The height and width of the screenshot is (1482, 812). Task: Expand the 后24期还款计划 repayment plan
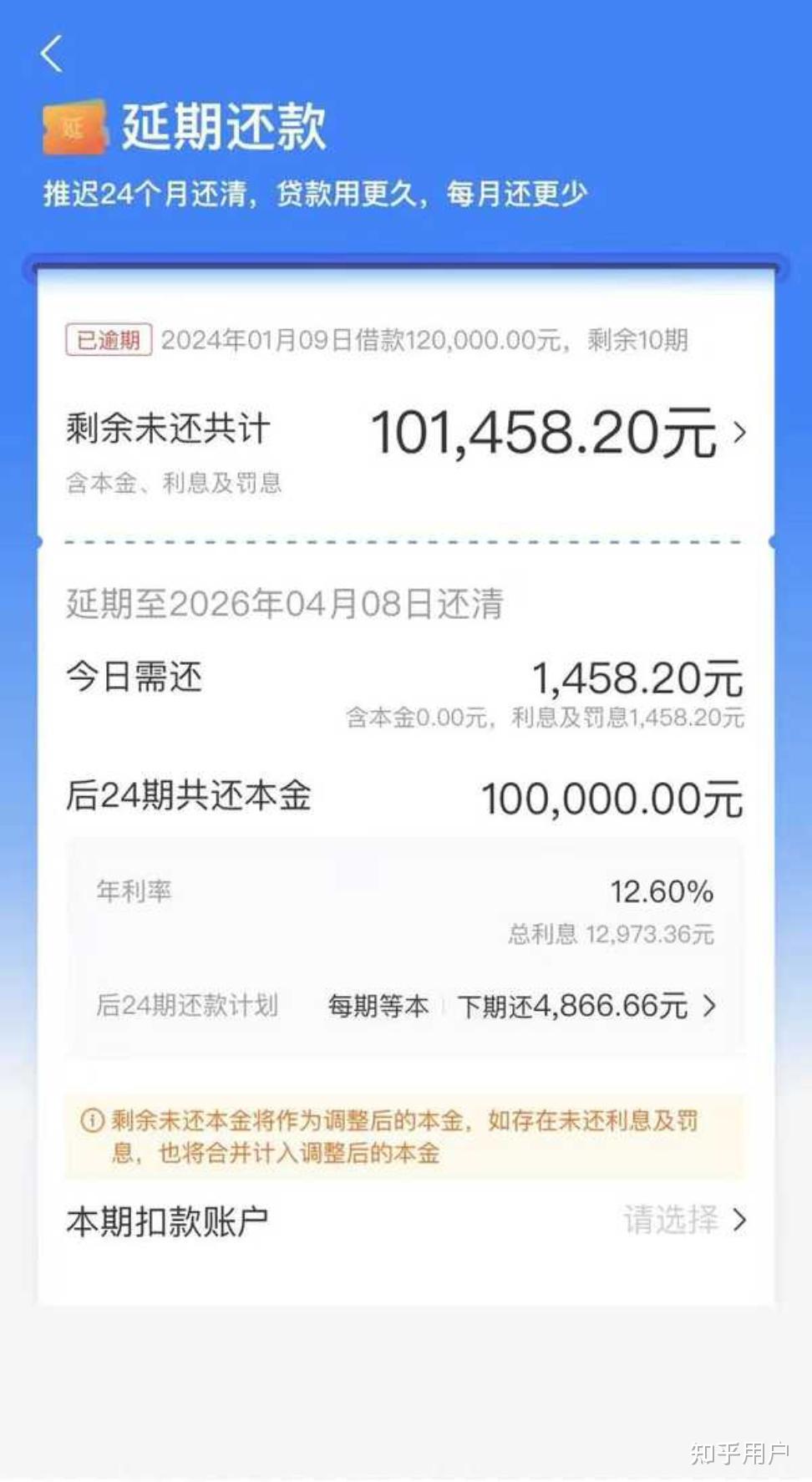tap(187, 1007)
